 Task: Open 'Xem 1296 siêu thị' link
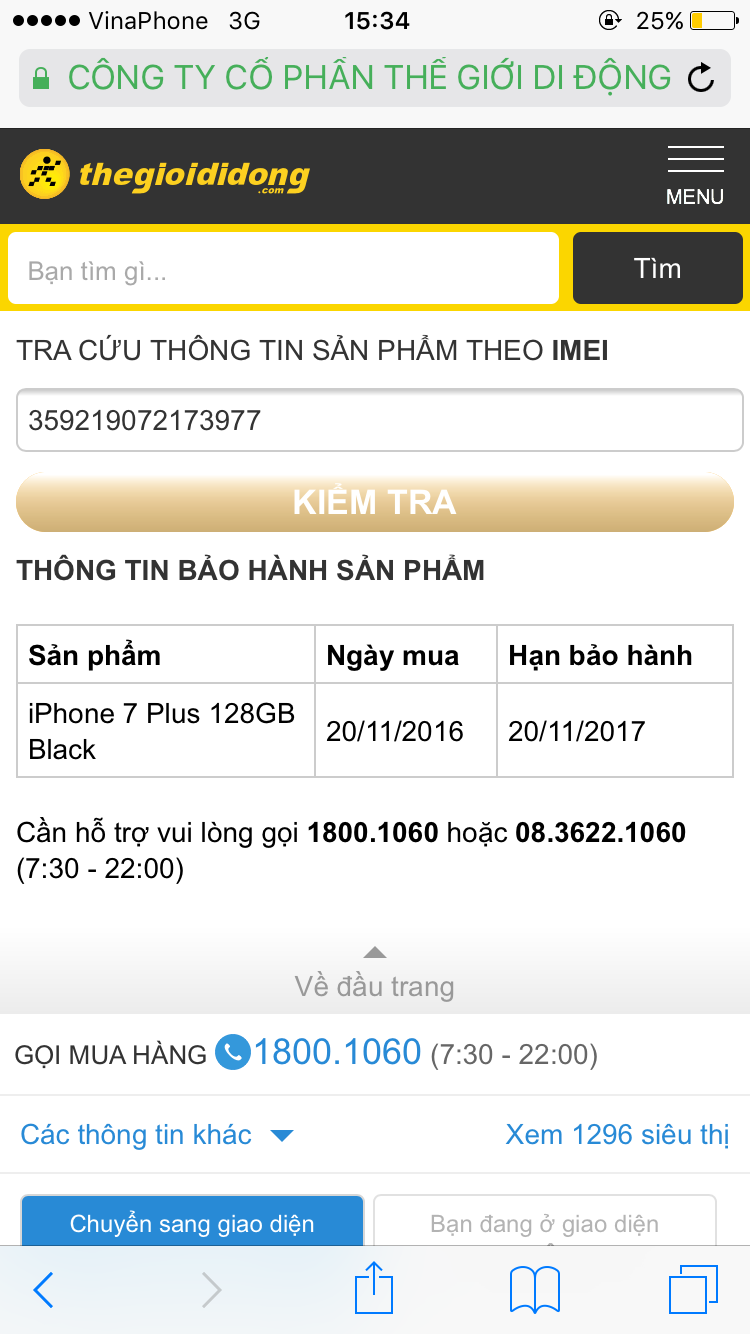[x=617, y=1135]
